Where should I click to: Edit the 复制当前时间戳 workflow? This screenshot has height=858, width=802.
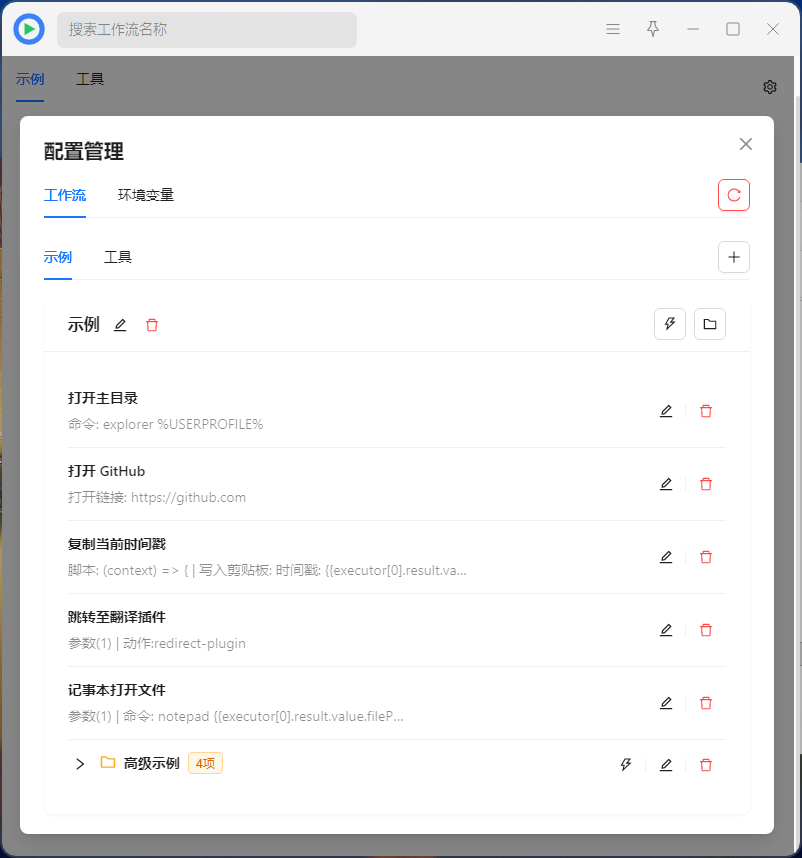tap(666, 557)
